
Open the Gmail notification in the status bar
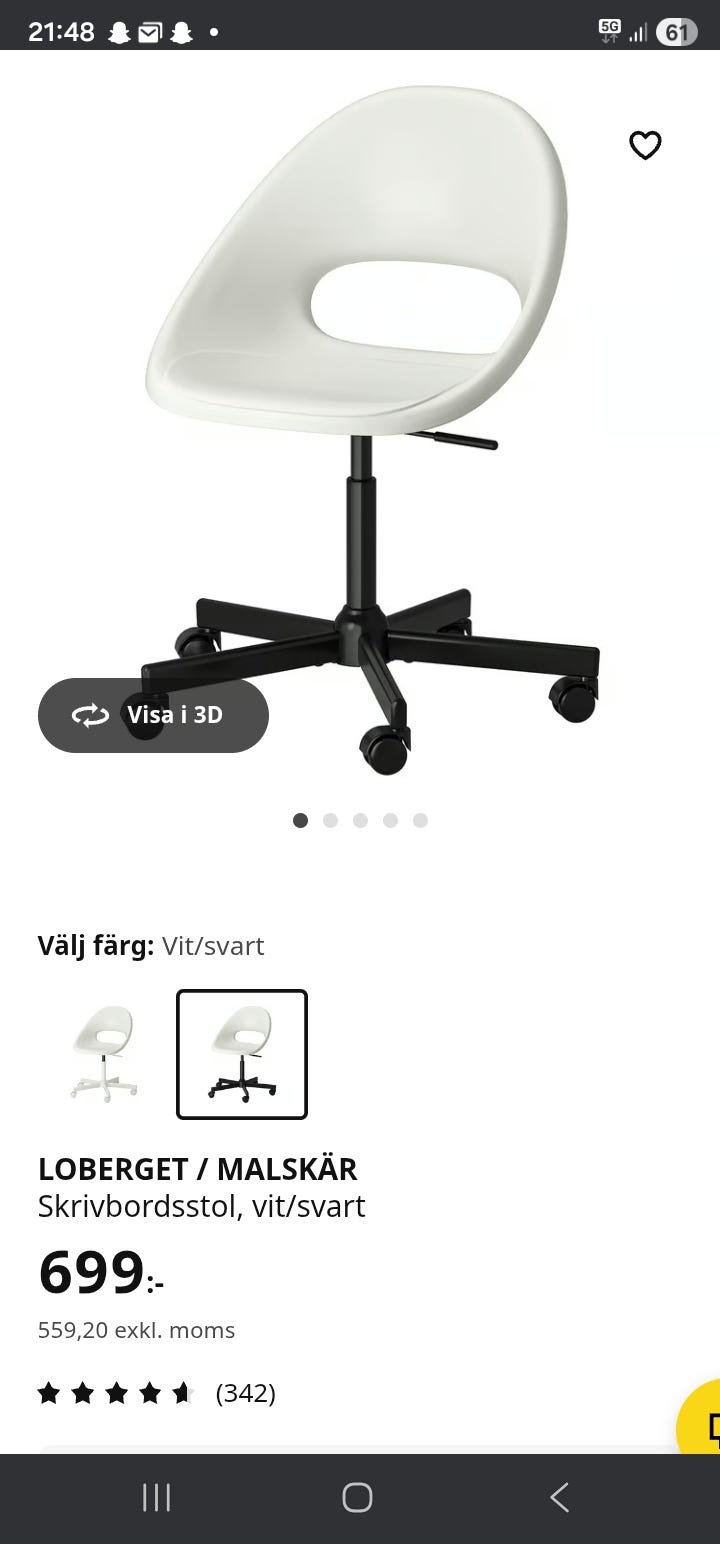pos(148,29)
